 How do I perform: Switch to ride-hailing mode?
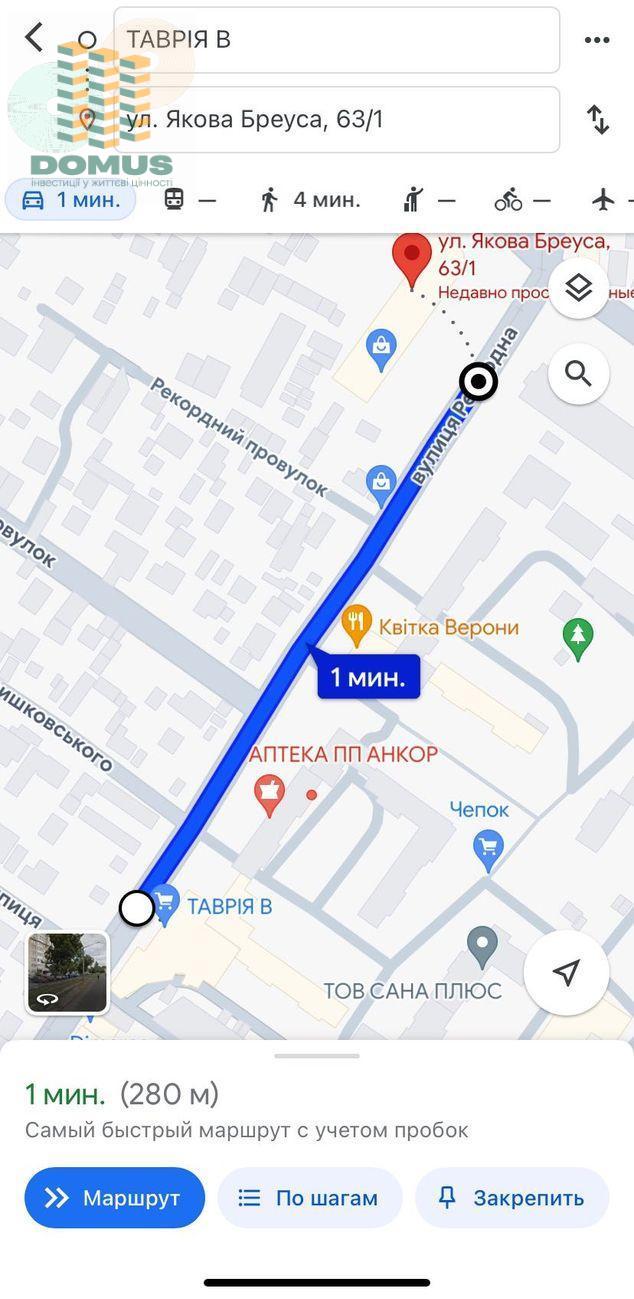point(429,200)
